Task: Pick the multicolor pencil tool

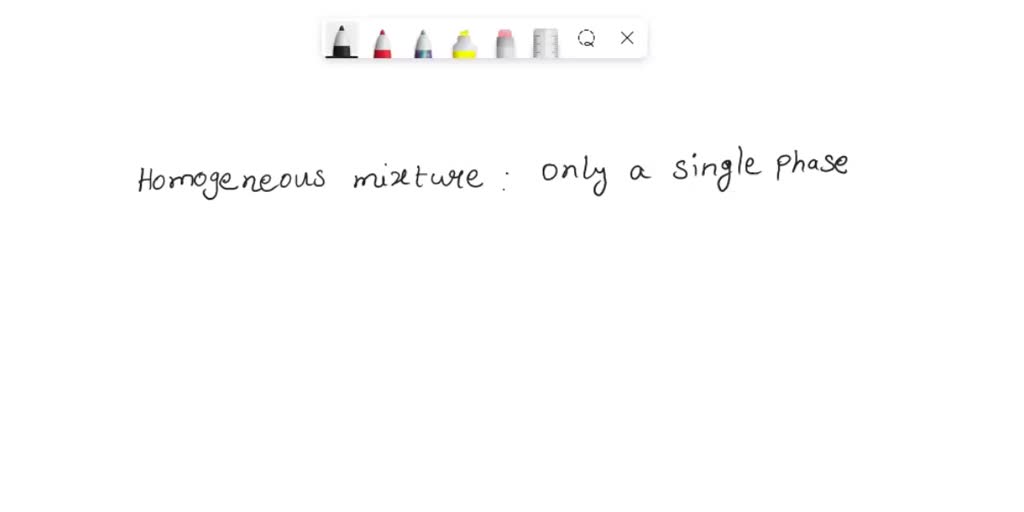Action: click(423, 43)
